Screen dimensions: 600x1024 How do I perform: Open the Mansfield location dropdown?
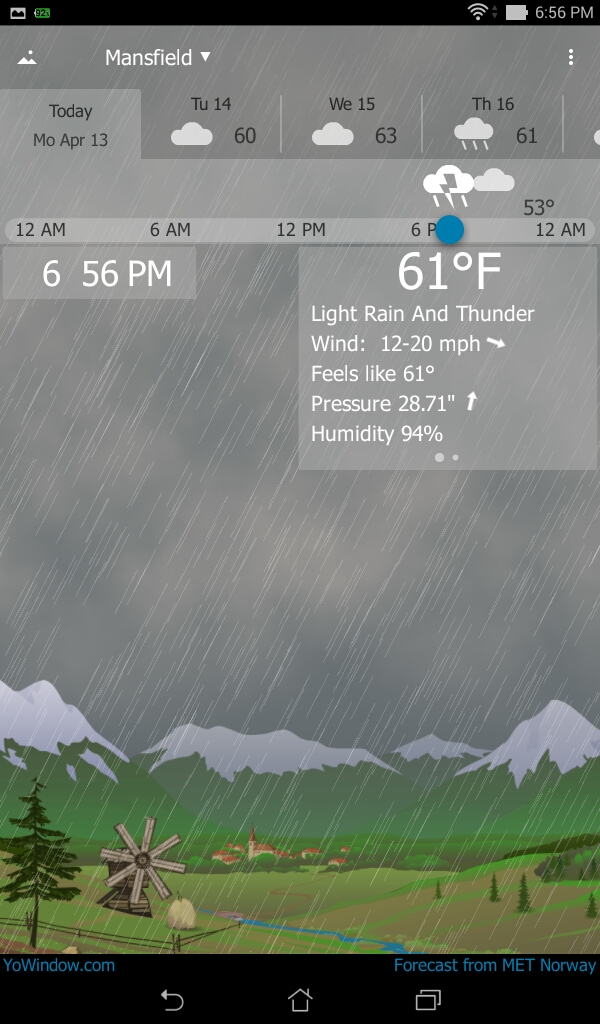[158, 58]
